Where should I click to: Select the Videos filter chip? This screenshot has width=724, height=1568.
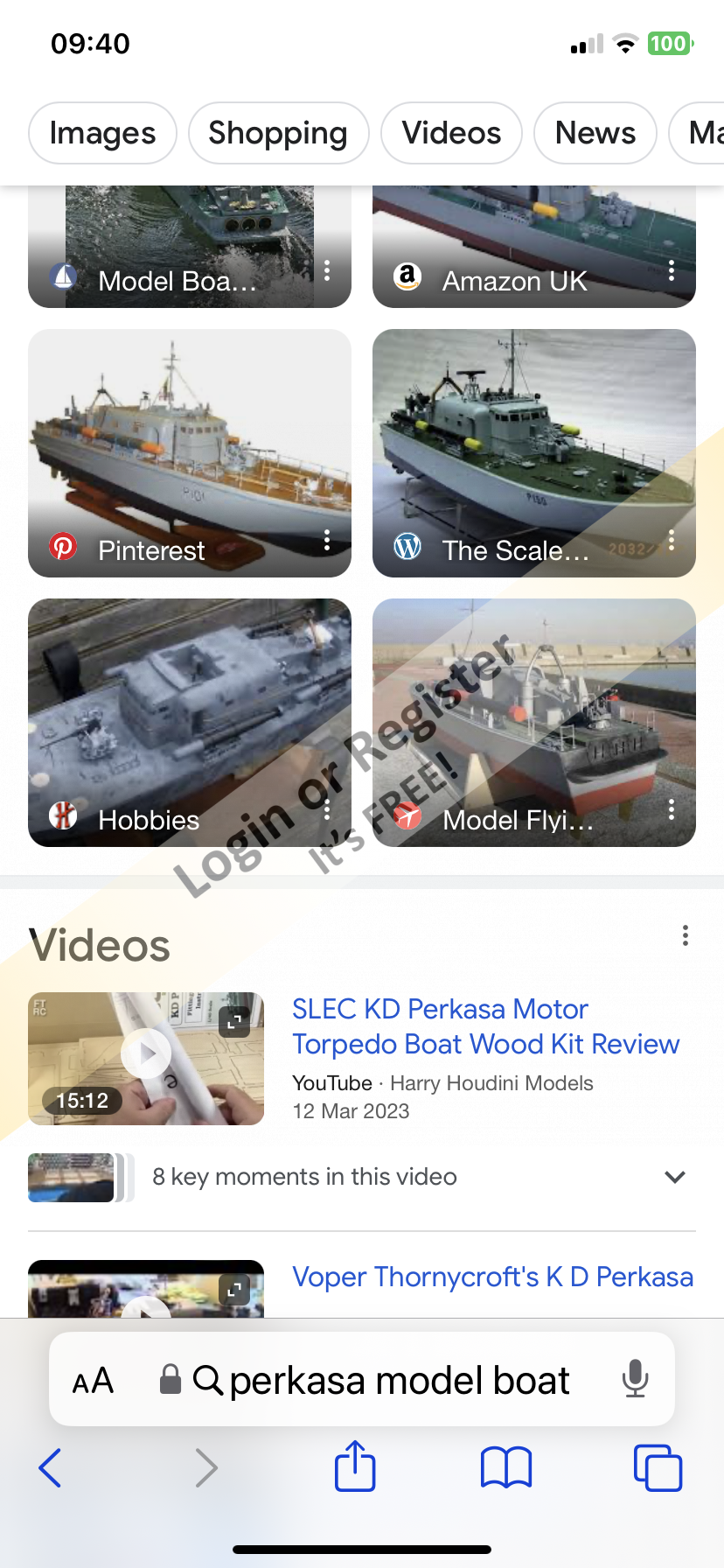(451, 133)
